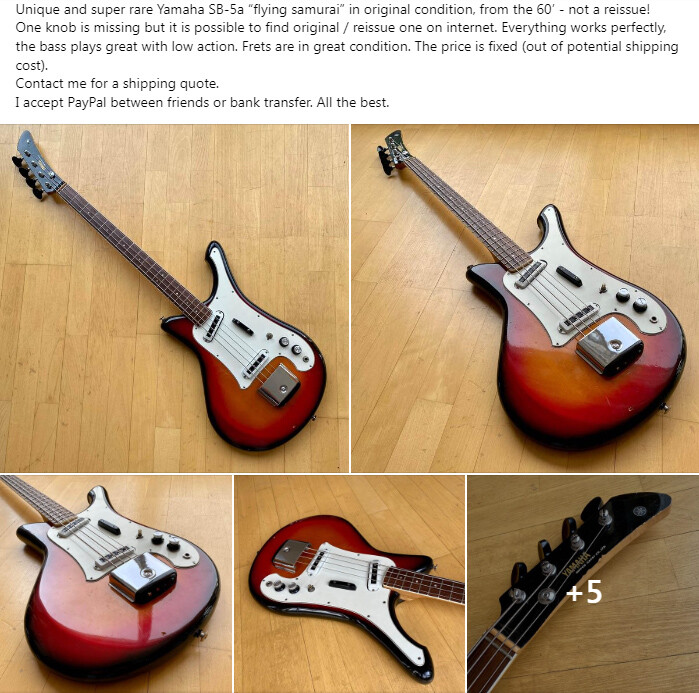
Task: Open the top-left photo of the full bass
Action: coord(174,298)
